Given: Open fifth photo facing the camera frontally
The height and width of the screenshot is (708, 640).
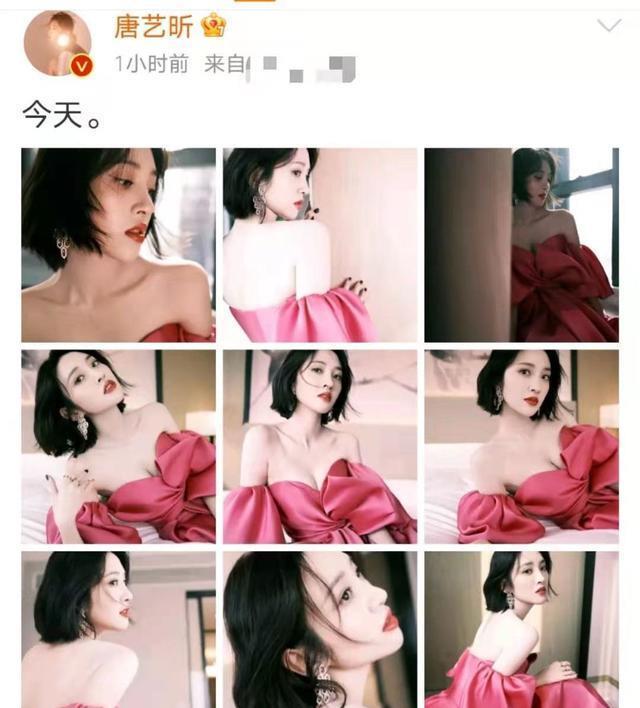Looking at the screenshot, I should pyautogui.click(x=320, y=446).
